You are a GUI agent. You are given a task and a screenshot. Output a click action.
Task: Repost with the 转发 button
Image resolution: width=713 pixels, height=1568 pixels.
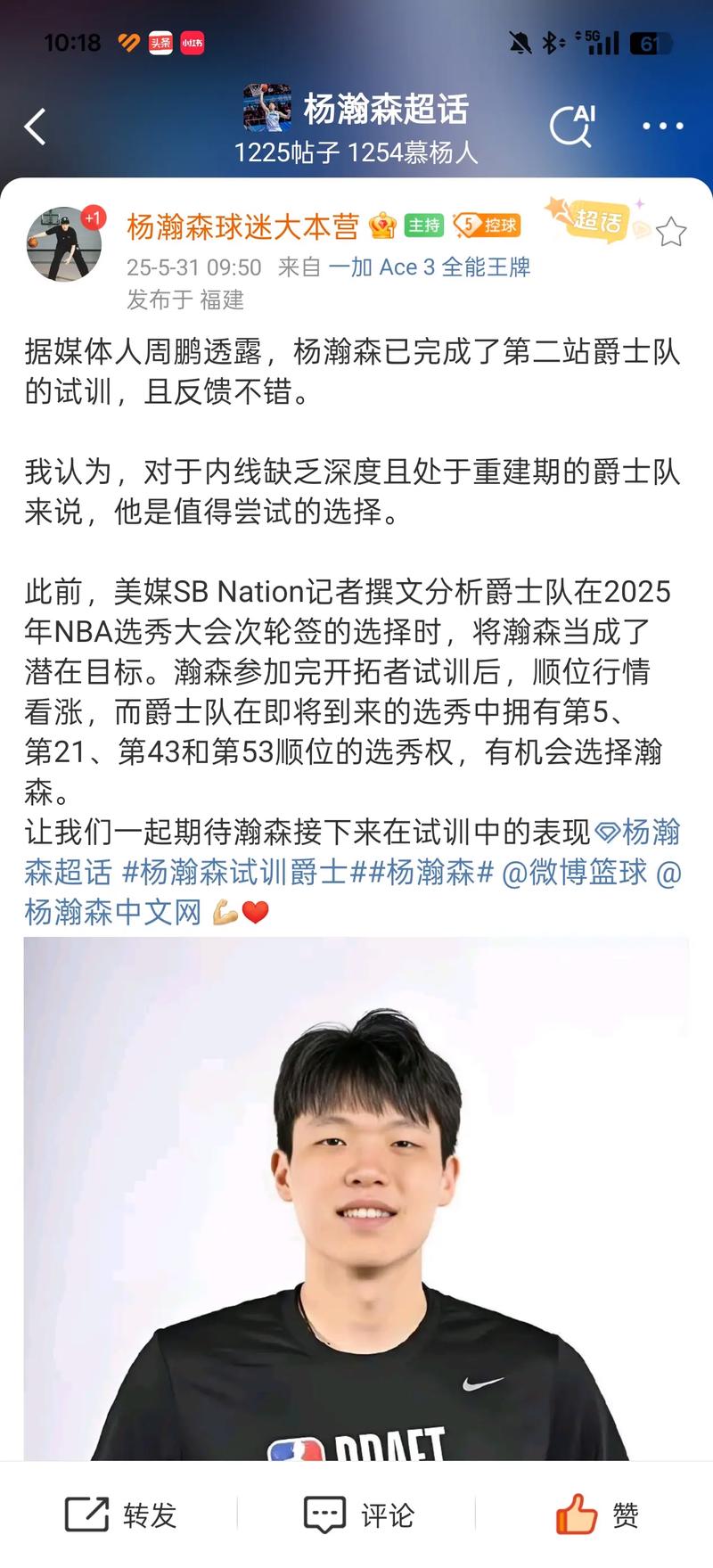click(x=121, y=1515)
